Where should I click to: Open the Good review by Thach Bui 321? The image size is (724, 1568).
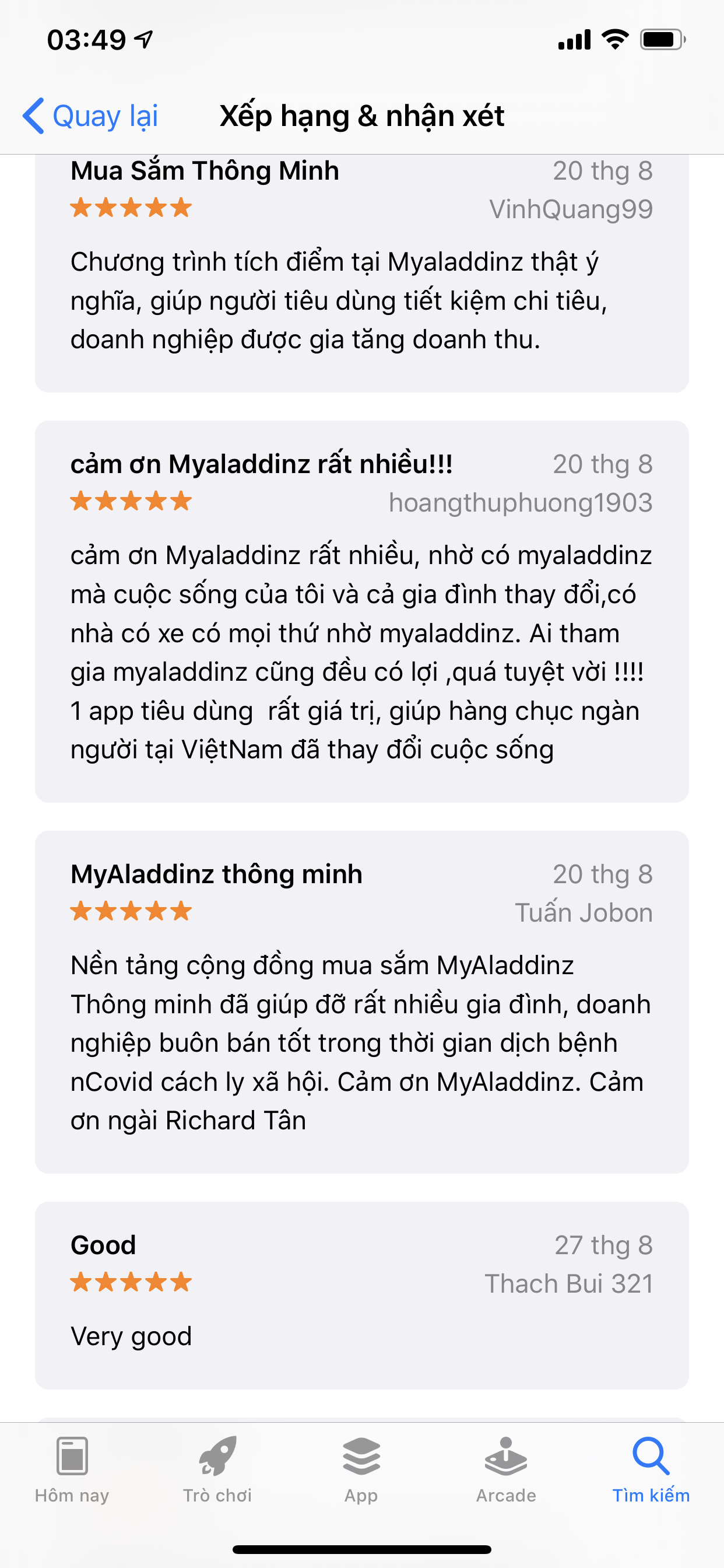point(361,1294)
